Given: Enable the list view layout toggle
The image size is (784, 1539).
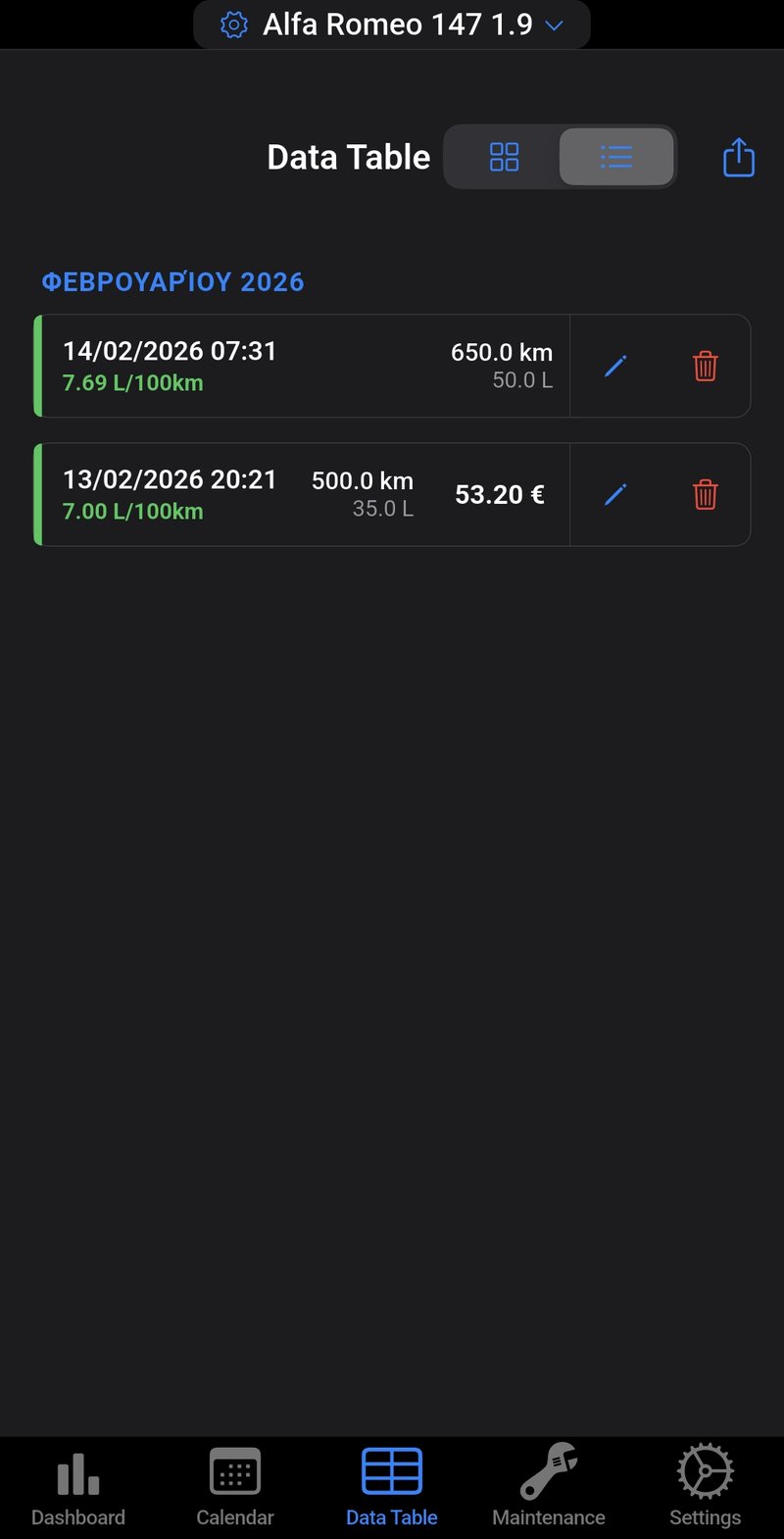Looking at the screenshot, I should pos(615,157).
